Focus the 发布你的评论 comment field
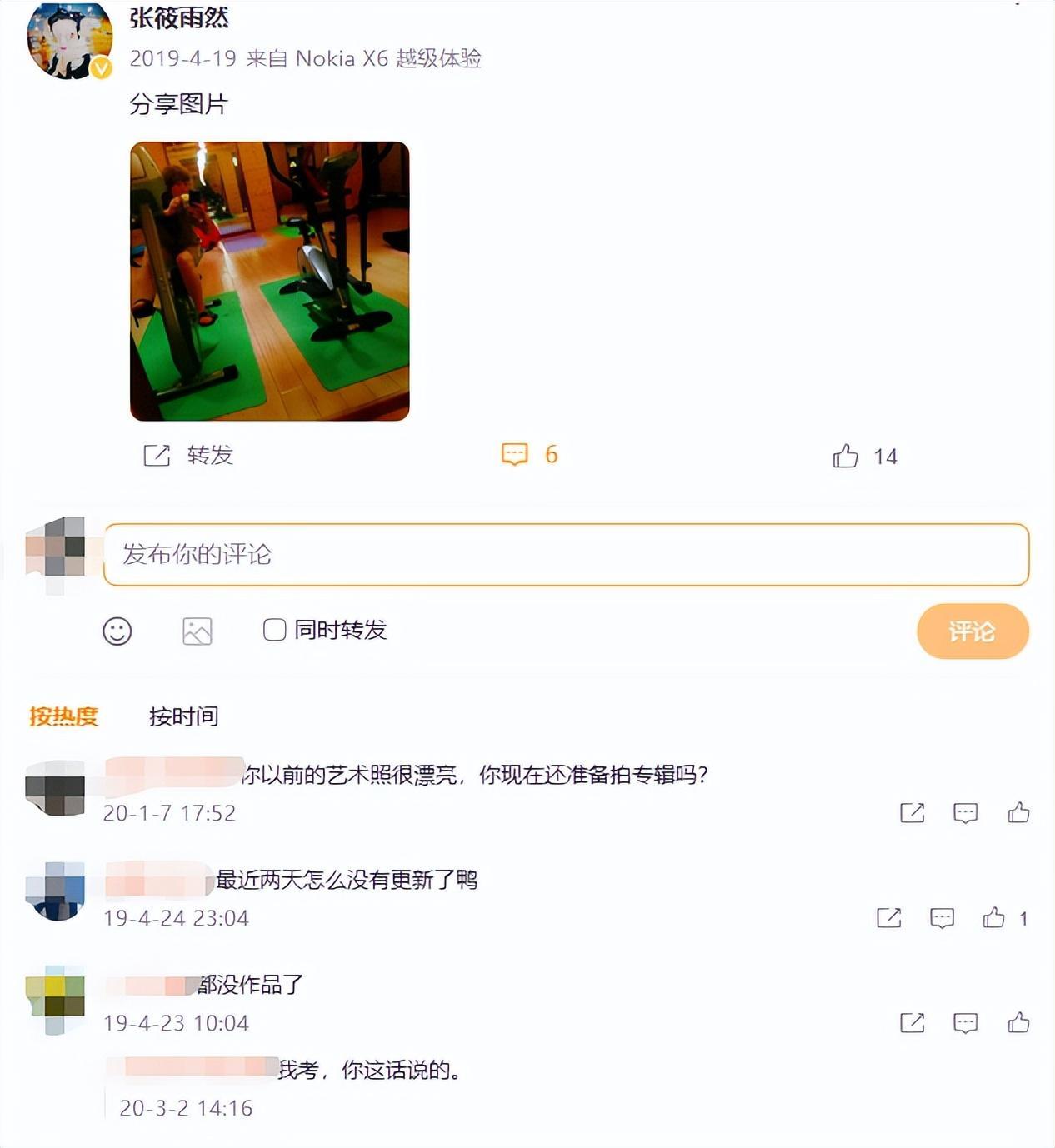This screenshot has height=1148, width=1055. (566, 554)
